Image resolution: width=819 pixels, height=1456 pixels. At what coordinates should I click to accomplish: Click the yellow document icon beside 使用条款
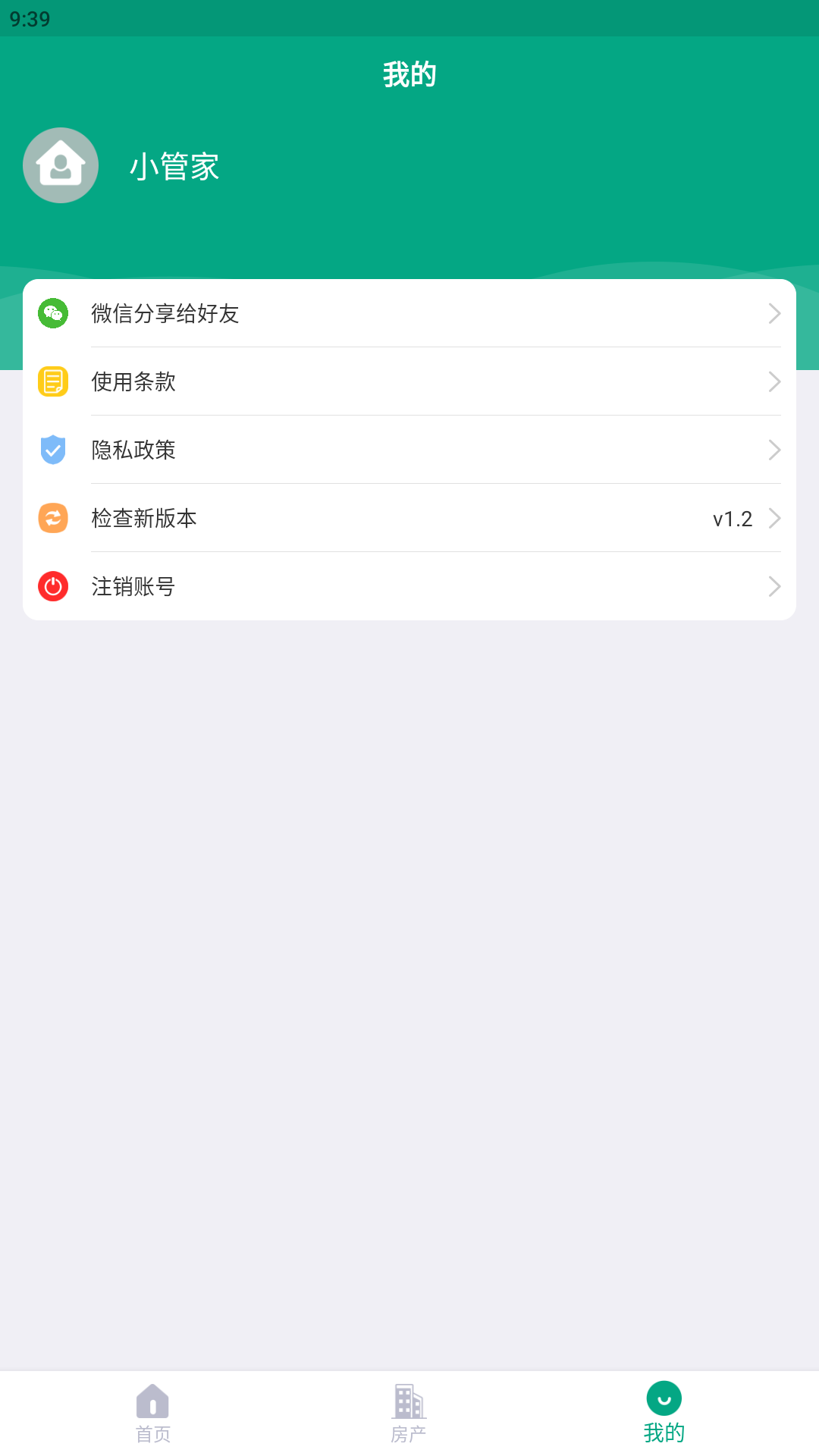click(x=52, y=382)
